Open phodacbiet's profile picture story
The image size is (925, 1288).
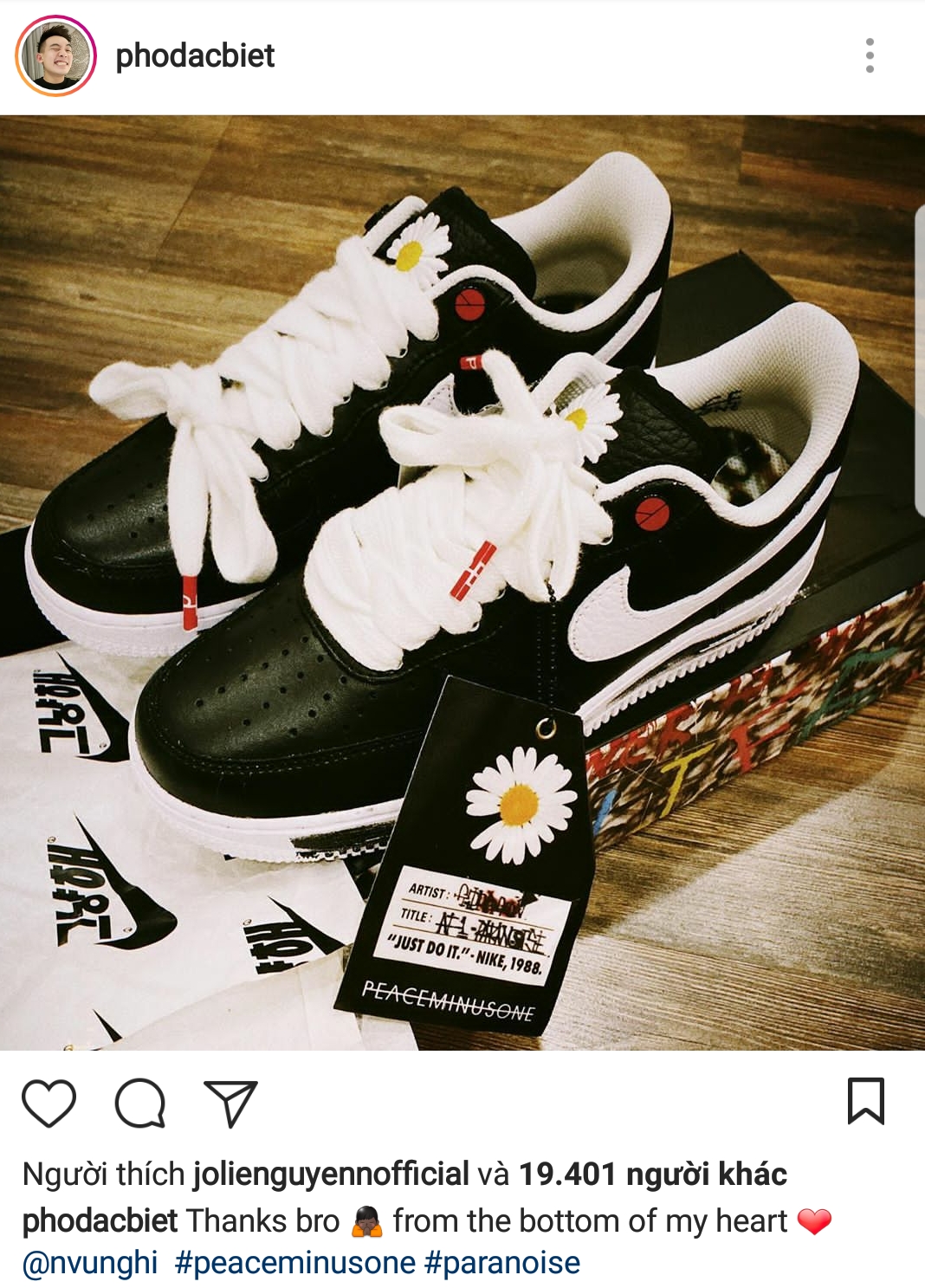point(55,55)
